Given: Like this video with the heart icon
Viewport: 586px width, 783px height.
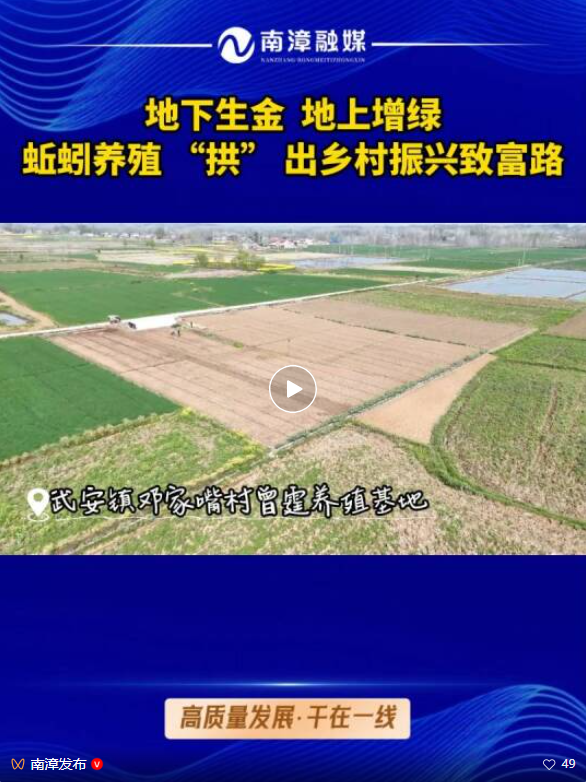Looking at the screenshot, I should click(549, 764).
